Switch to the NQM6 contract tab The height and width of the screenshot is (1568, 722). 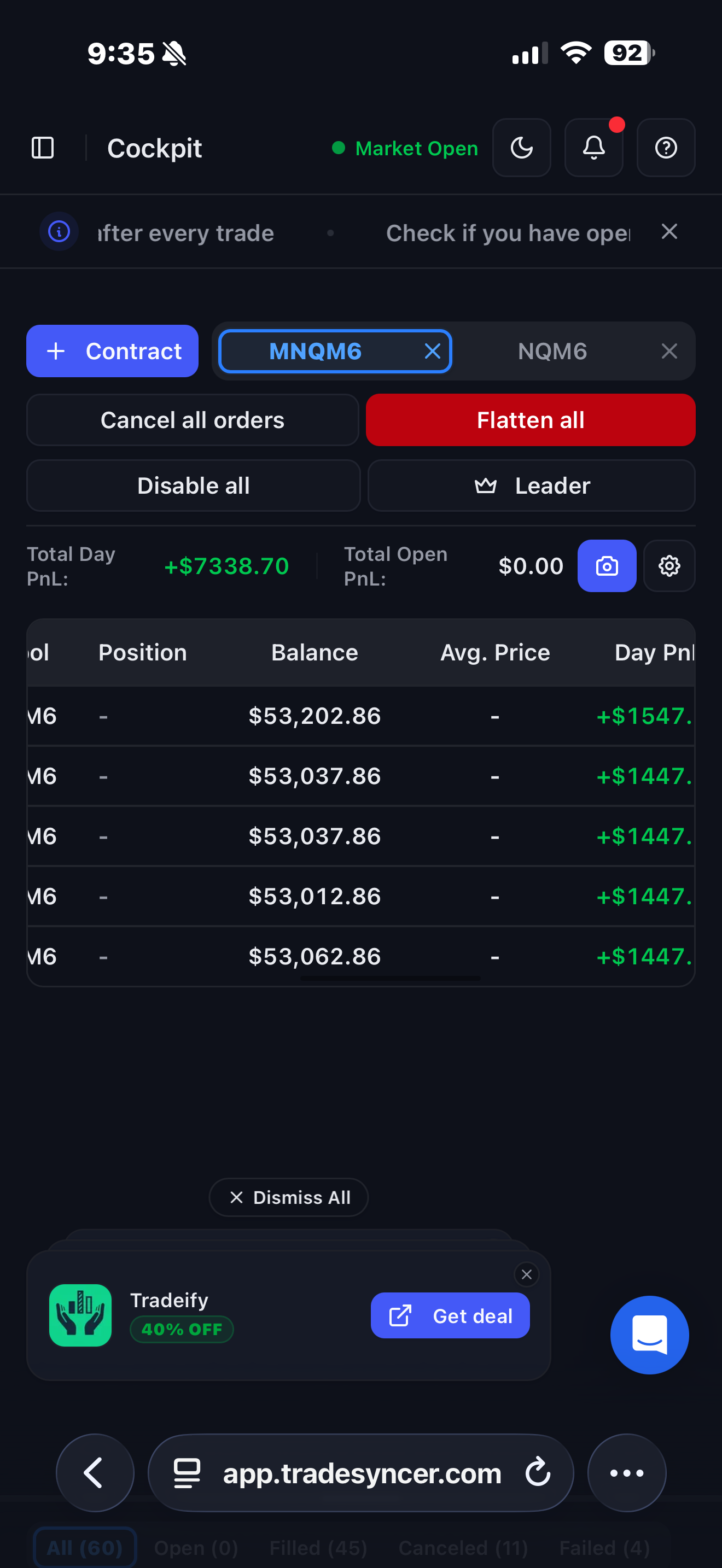click(552, 351)
